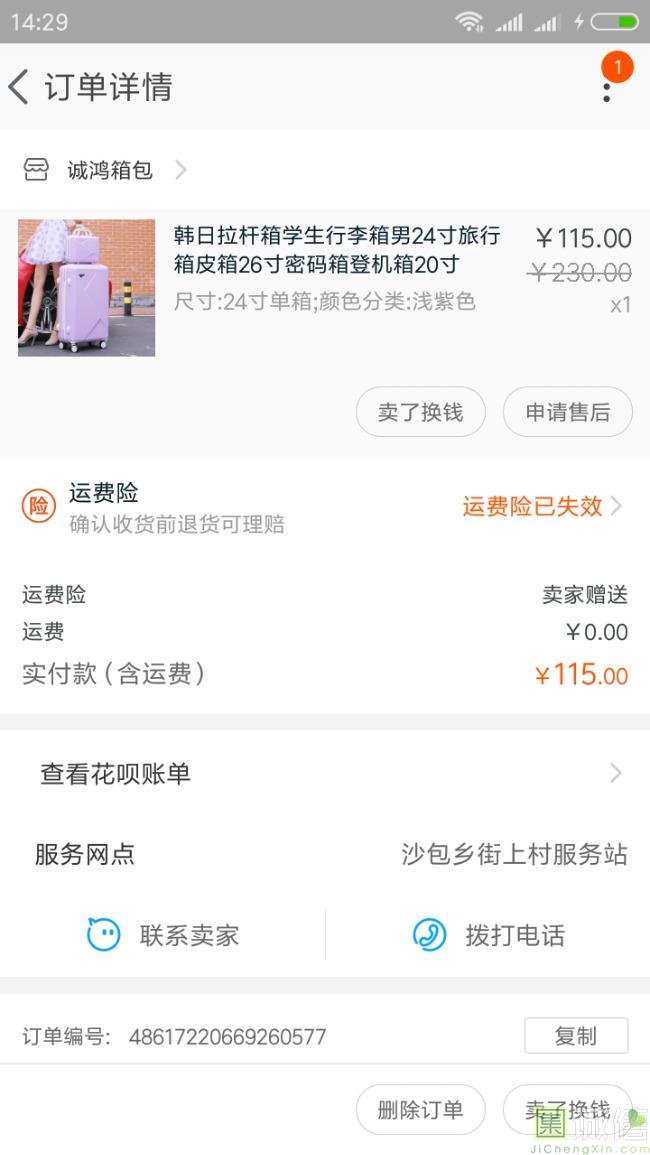Image resolution: width=650 pixels, height=1155 pixels.
Task: Apply for after-sales with 申请售后
Action: click(x=567, y=412)
